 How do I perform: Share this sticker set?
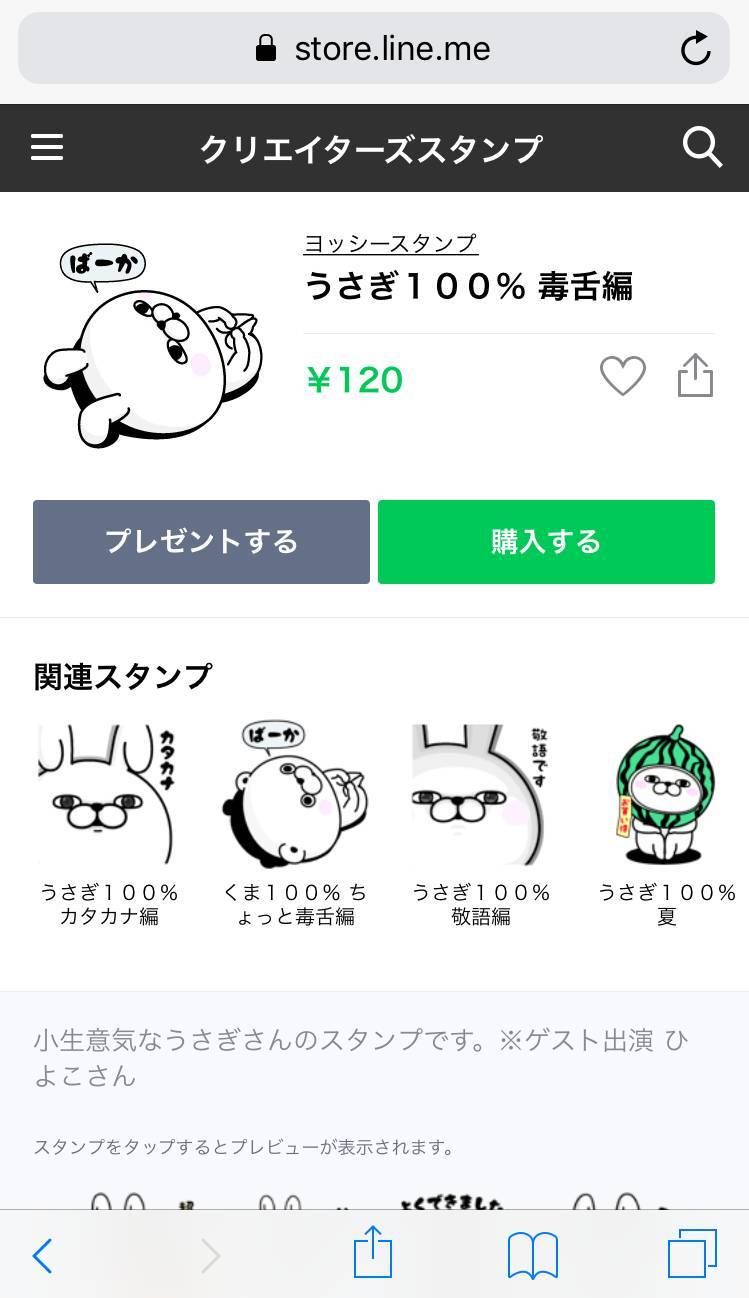tap(695, 376)
